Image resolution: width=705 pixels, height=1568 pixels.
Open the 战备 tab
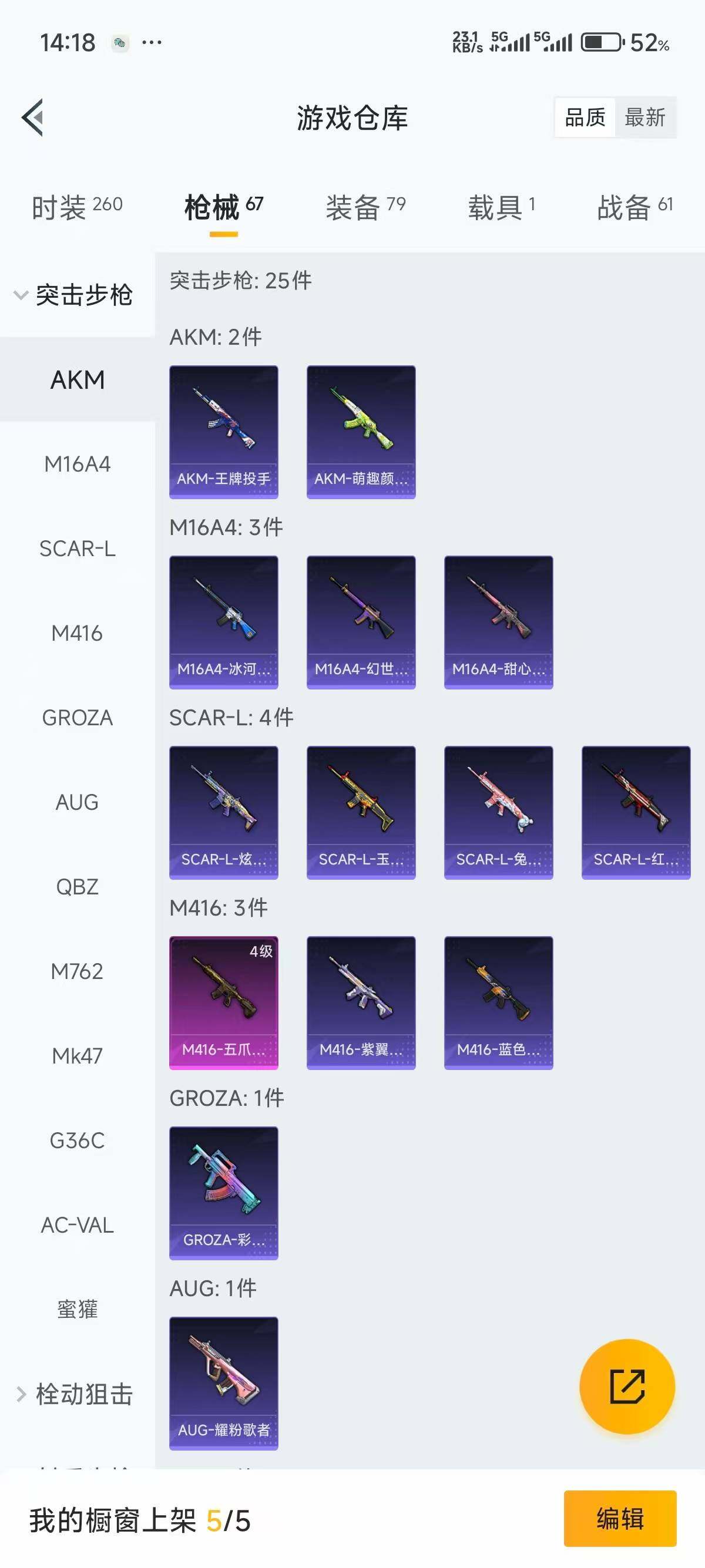(x=634, y=207)
